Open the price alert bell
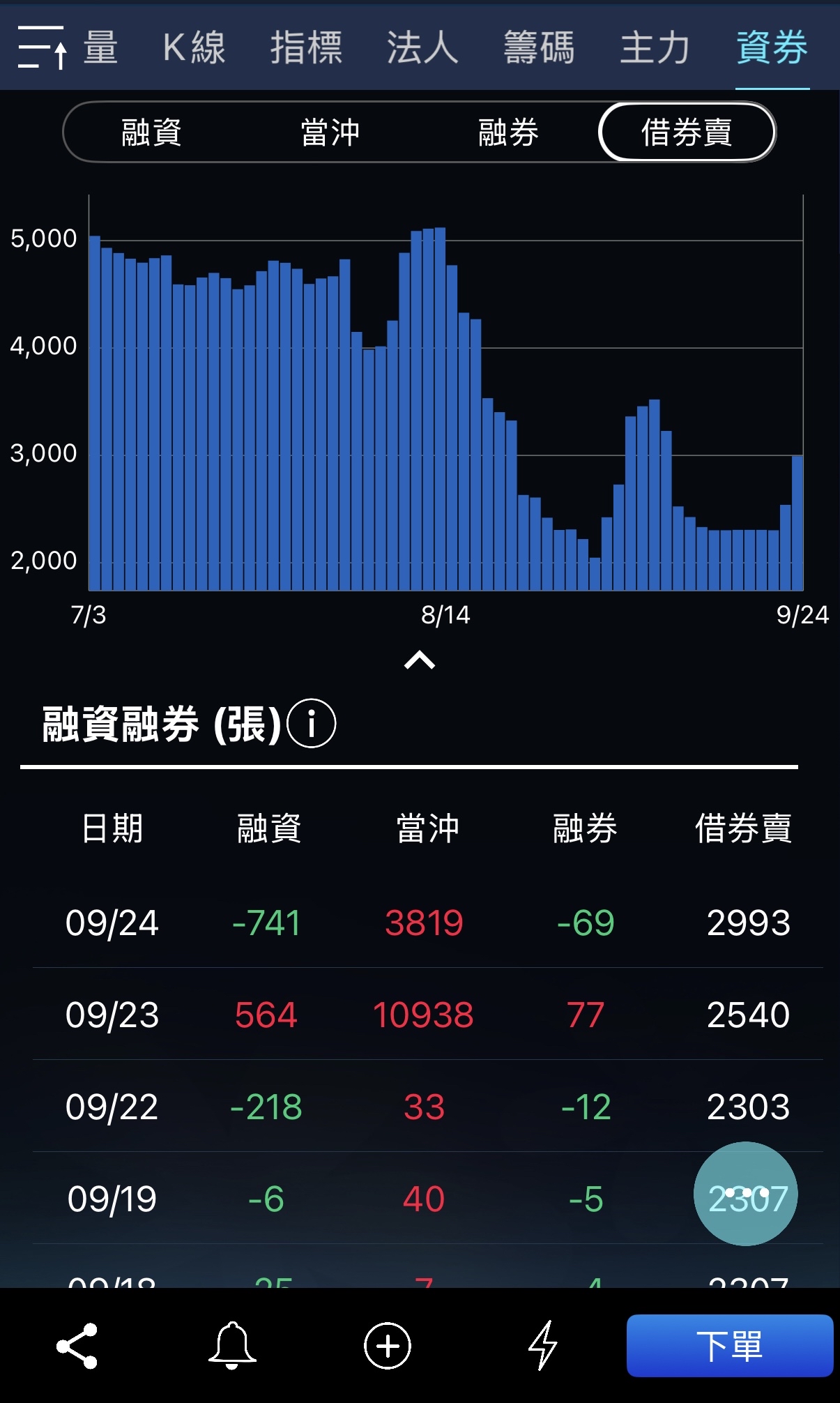 pos(232,1346)
